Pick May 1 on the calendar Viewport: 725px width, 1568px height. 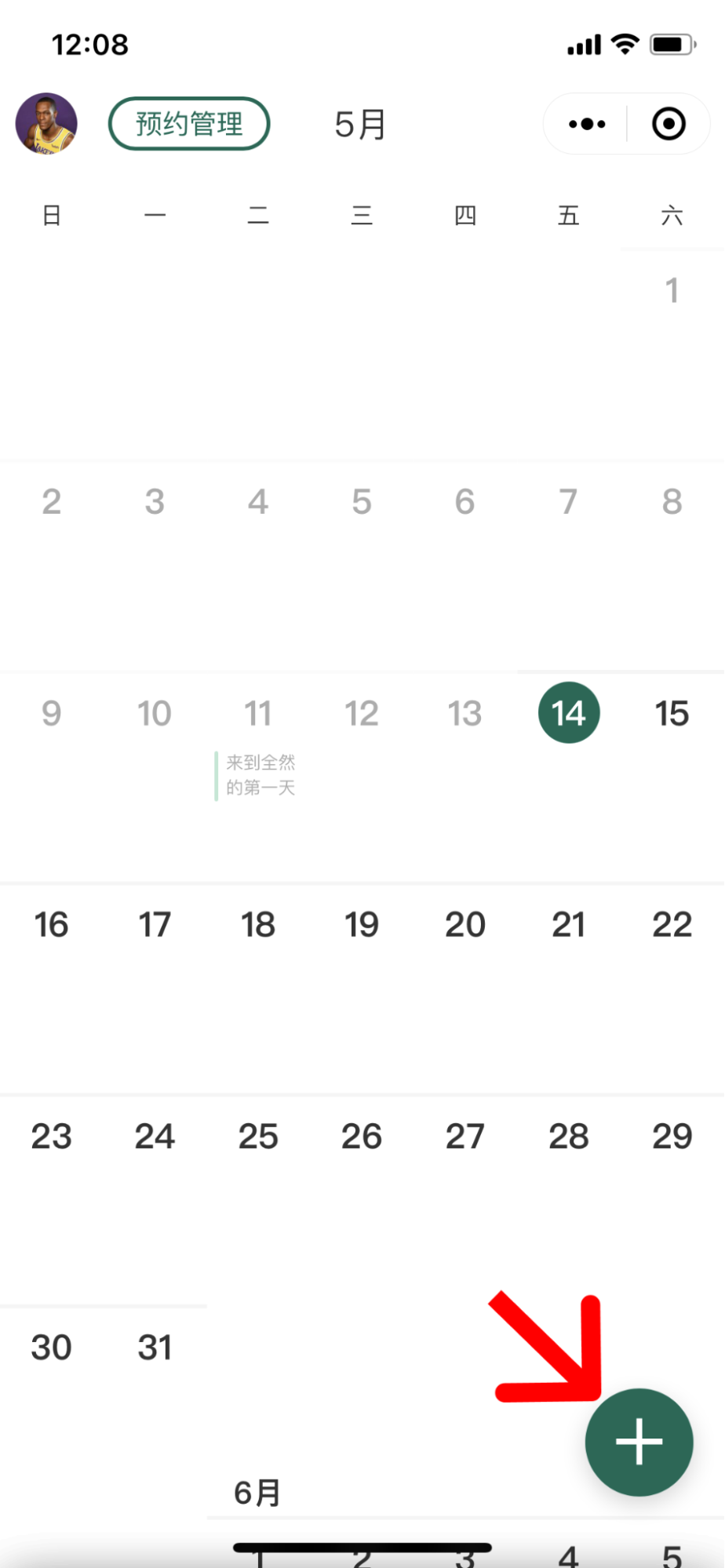coord(672,290)
